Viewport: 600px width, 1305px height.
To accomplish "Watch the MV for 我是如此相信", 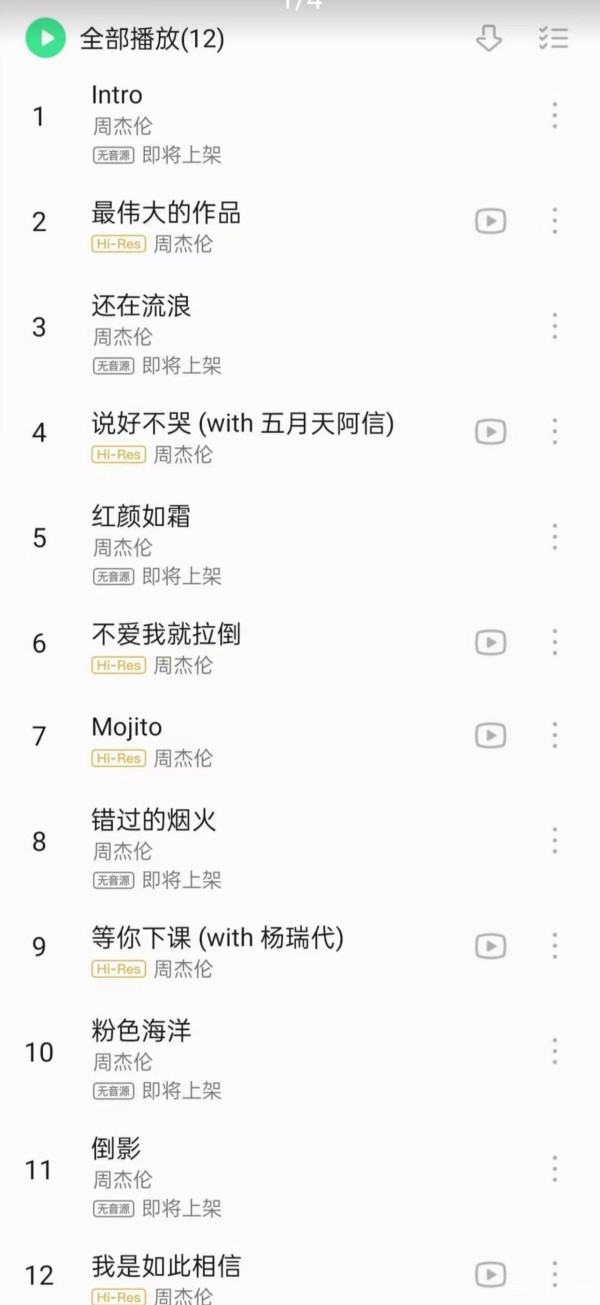I will point(490,1274).
